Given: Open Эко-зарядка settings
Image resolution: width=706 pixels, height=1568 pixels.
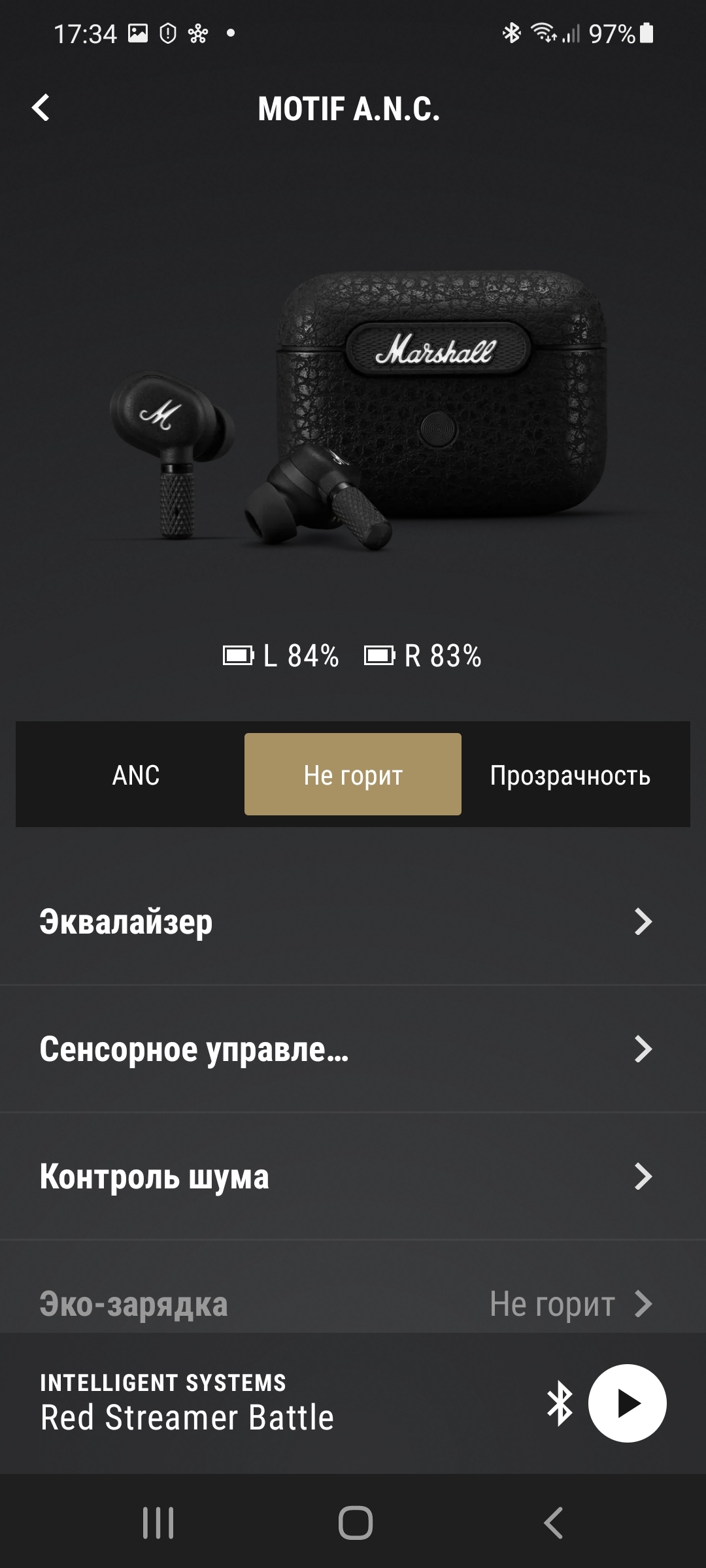Looking at the screenshot, I should click(x=353, y=1303).
